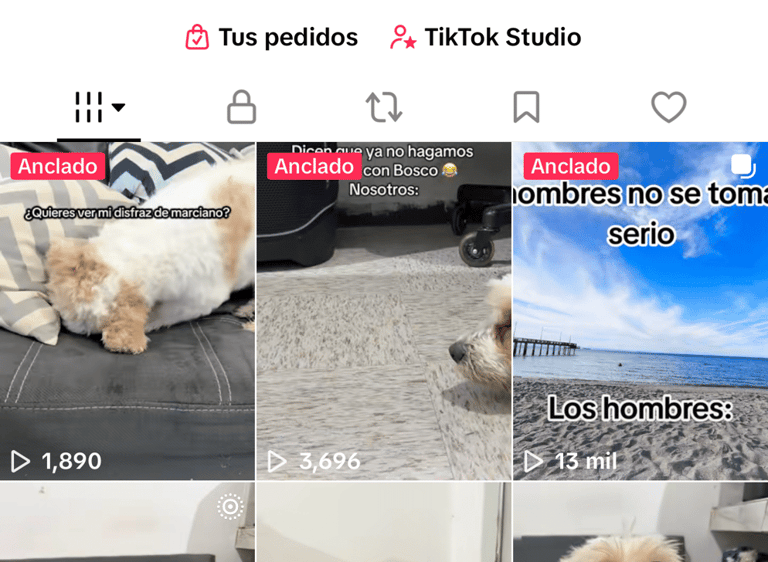This screenshot has height=562, width=768.
Task: Open Tus pedidos
Action: pyautogui.click(x=271, y=38)
